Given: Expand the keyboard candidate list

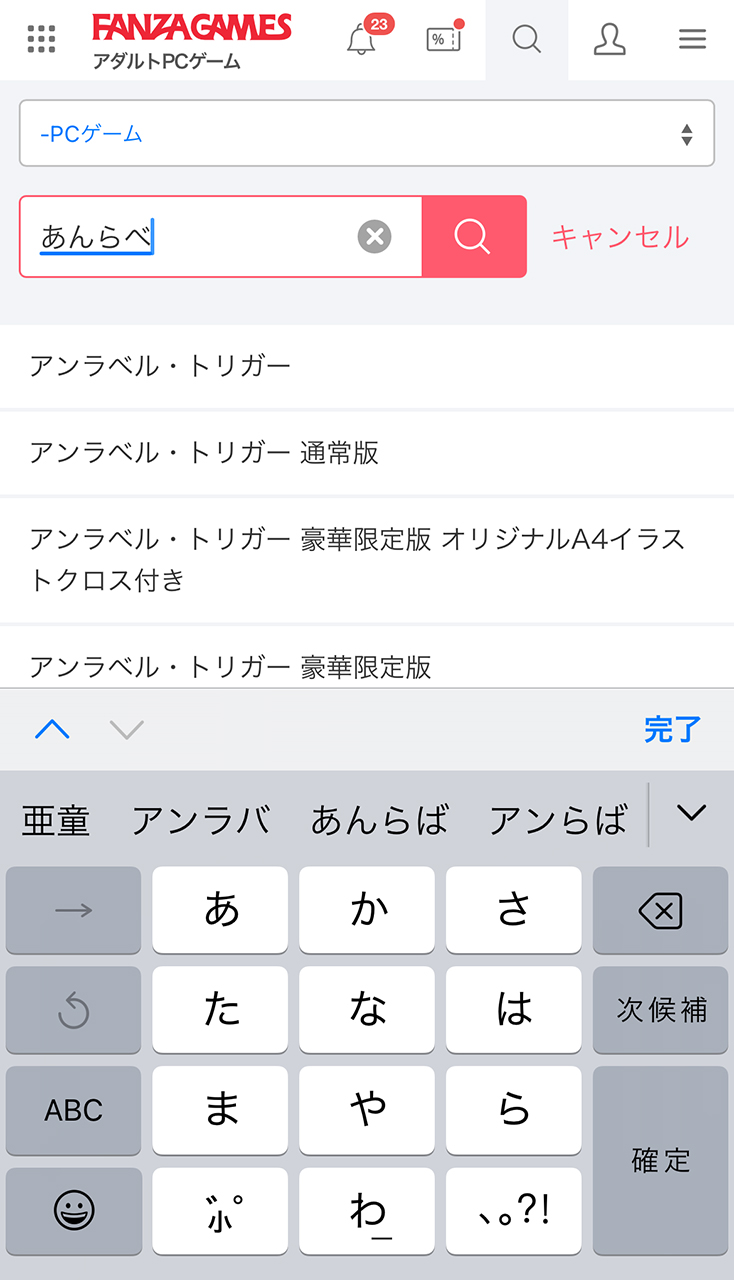Looking at the screenshot, I should [691, 813].
